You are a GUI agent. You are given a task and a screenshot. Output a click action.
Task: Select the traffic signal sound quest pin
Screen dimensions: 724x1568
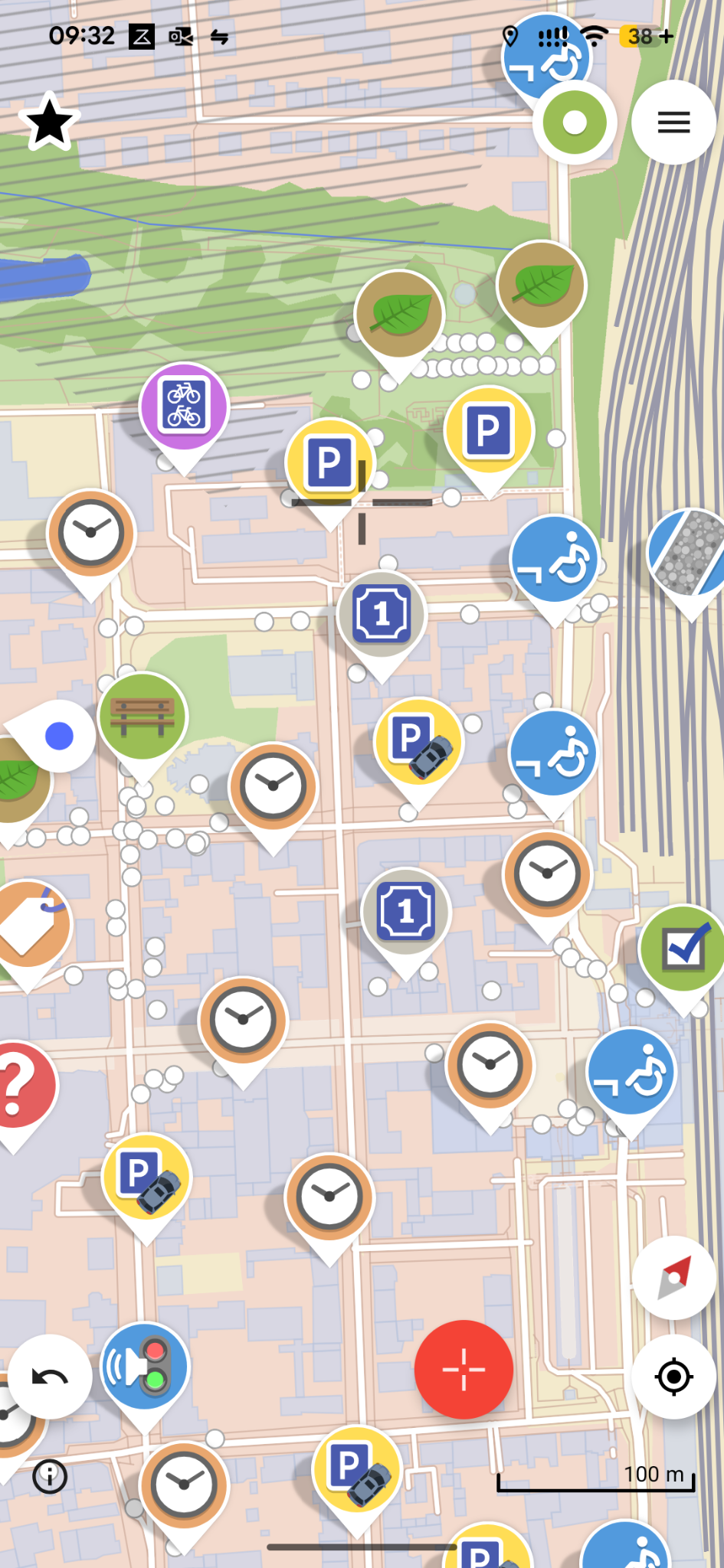pyautogui.click(x=145, y=1367)
